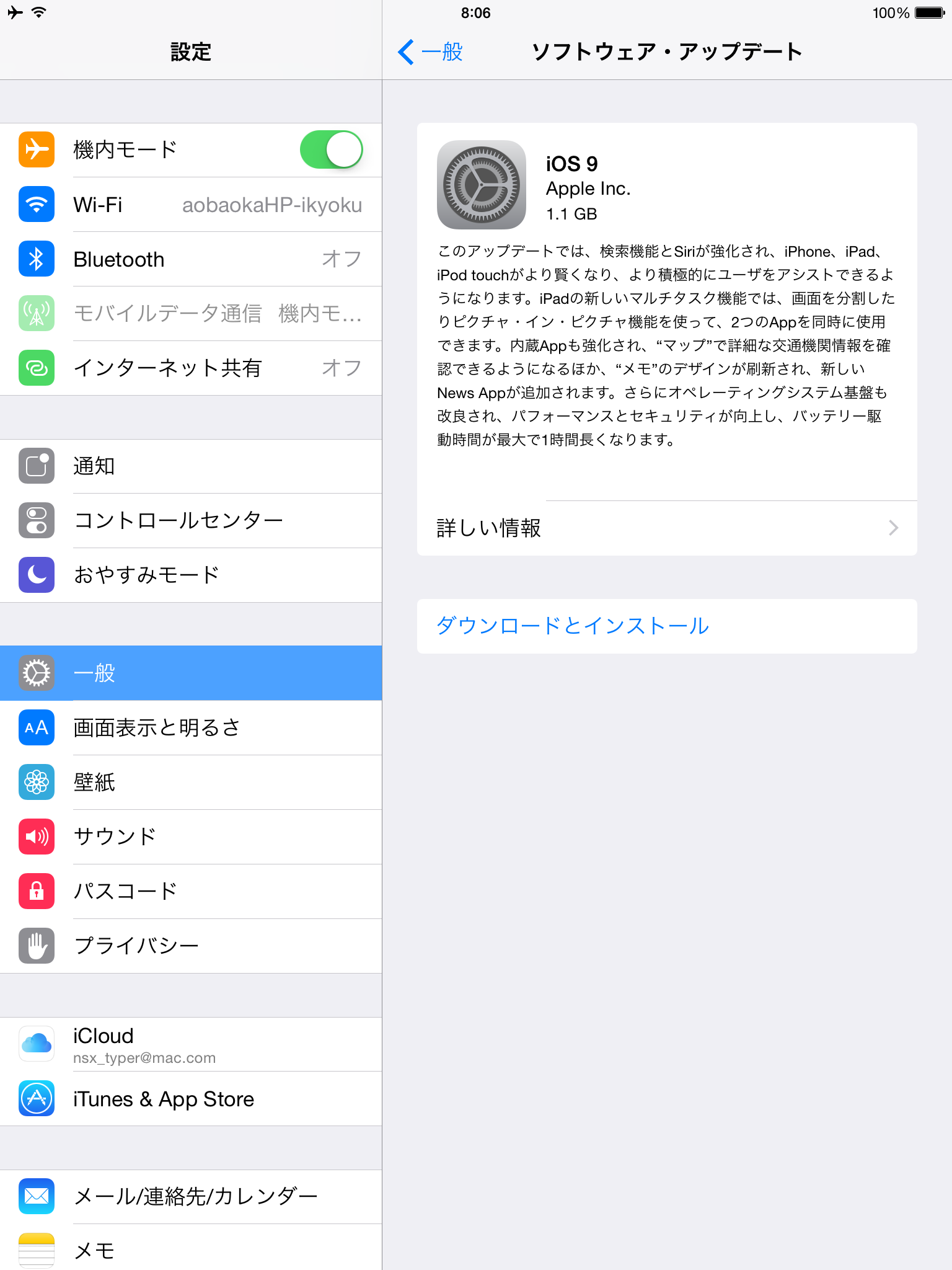Open メモ settings

pyautogui.click(x=191, y=1250)
